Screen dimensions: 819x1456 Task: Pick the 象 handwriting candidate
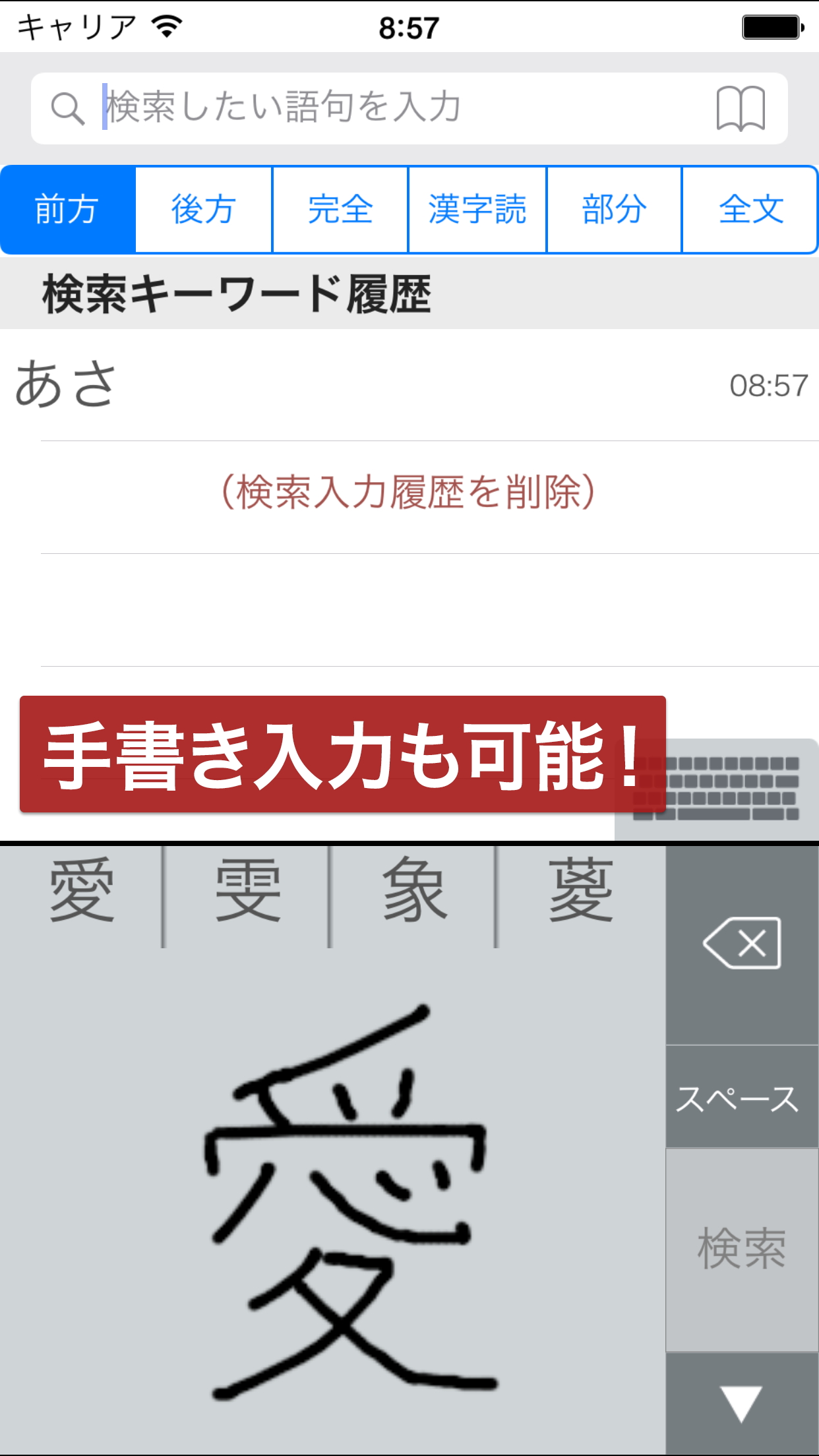tap(414, 890)
